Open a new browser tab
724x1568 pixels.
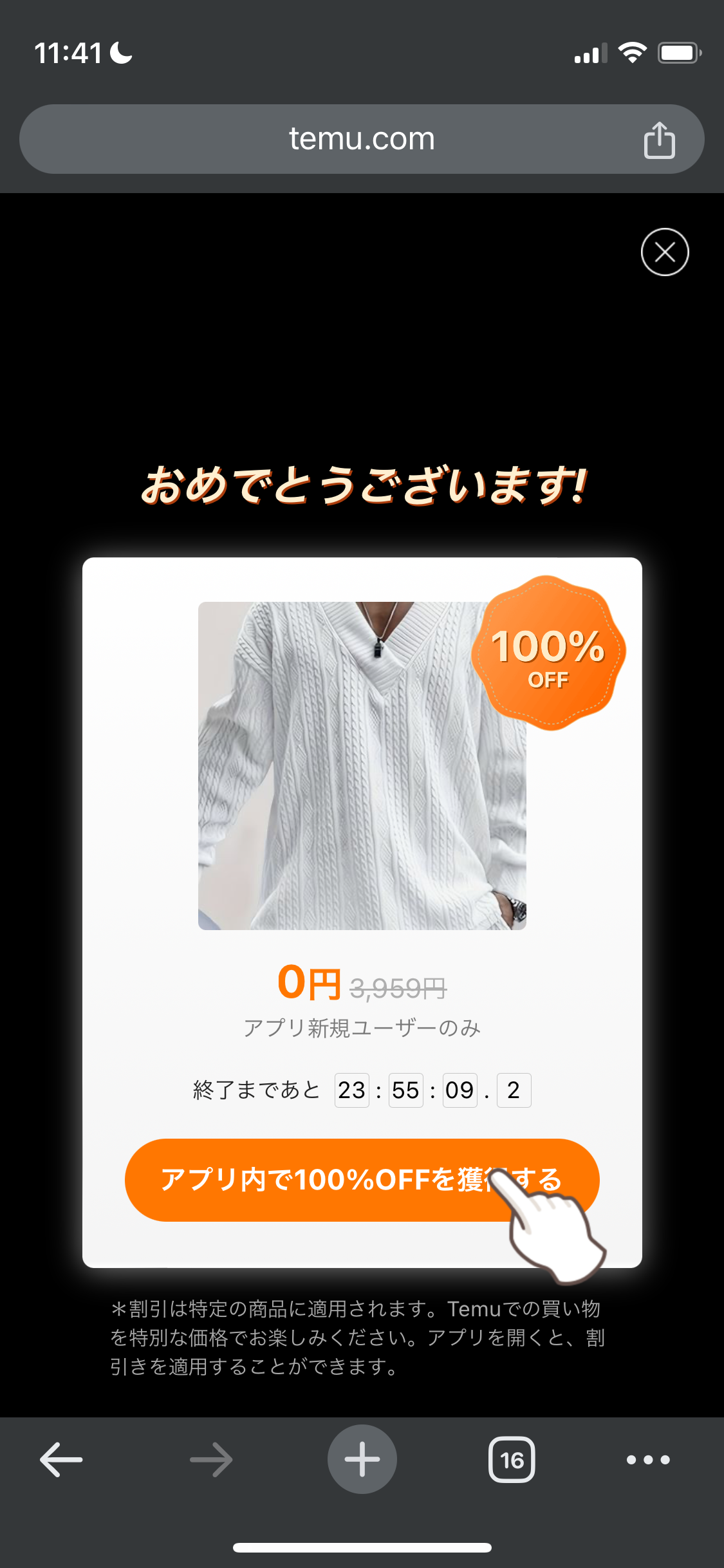pyautogui.click(x=362, y=1459)
